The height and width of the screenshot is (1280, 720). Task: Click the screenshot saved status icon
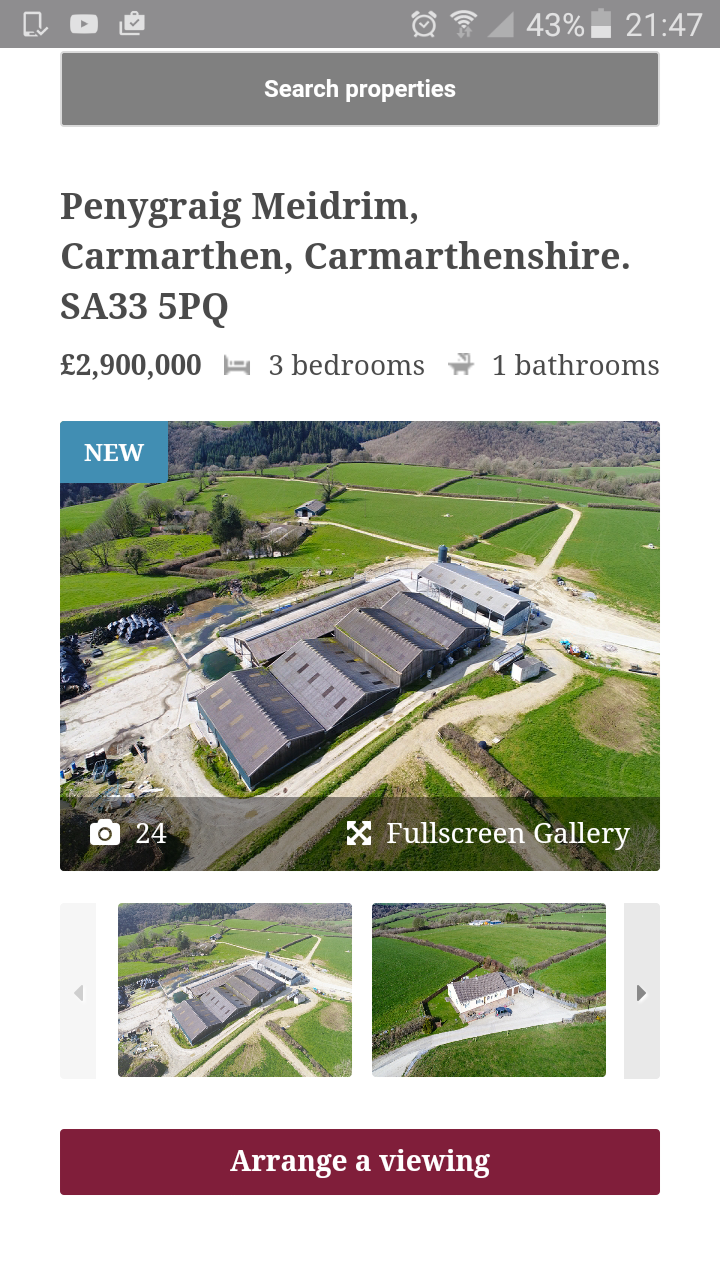click(x=36, y=24)
